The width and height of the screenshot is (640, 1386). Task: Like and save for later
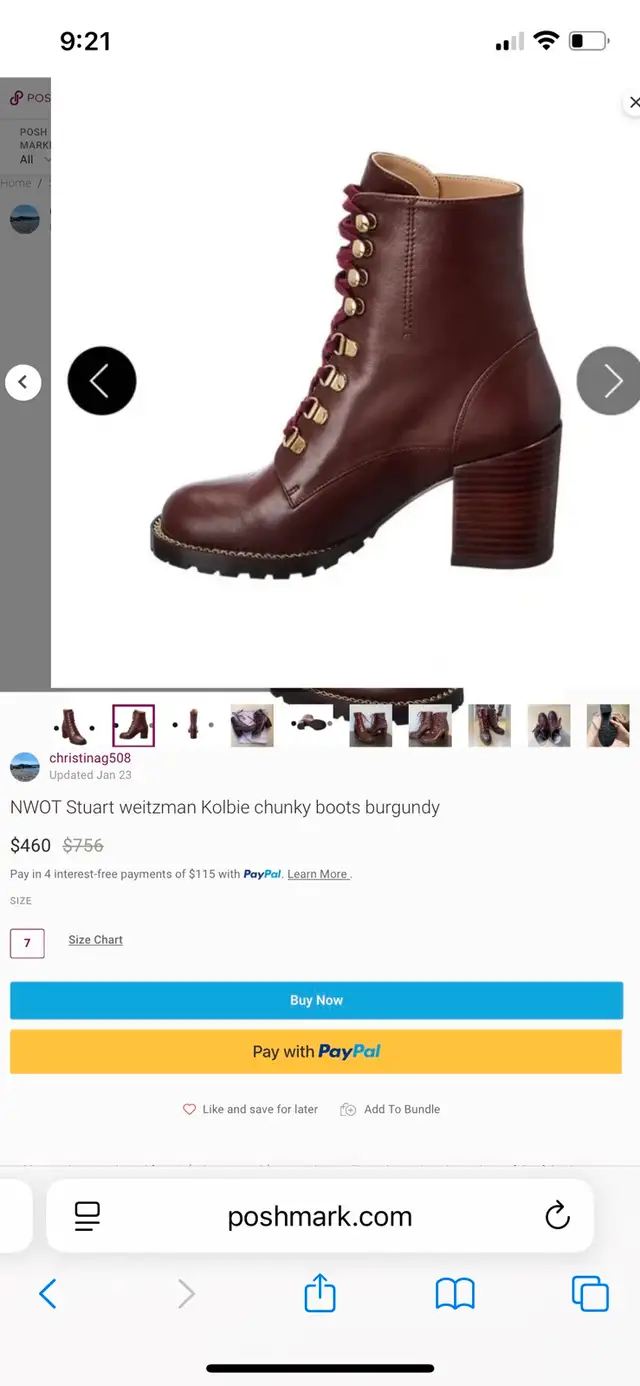(250, 1109)
